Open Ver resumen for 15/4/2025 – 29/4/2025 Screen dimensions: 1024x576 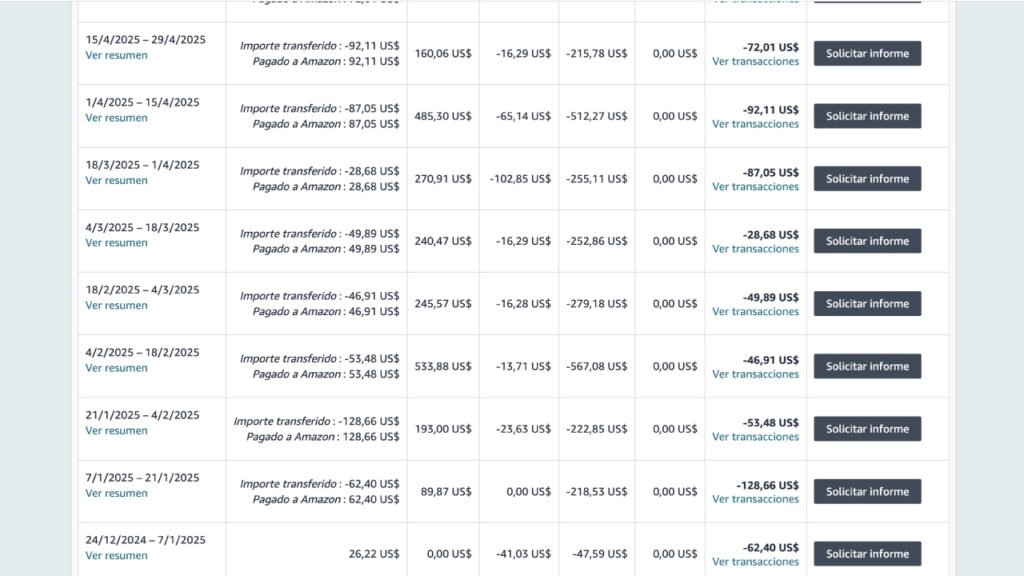[116, 55]
